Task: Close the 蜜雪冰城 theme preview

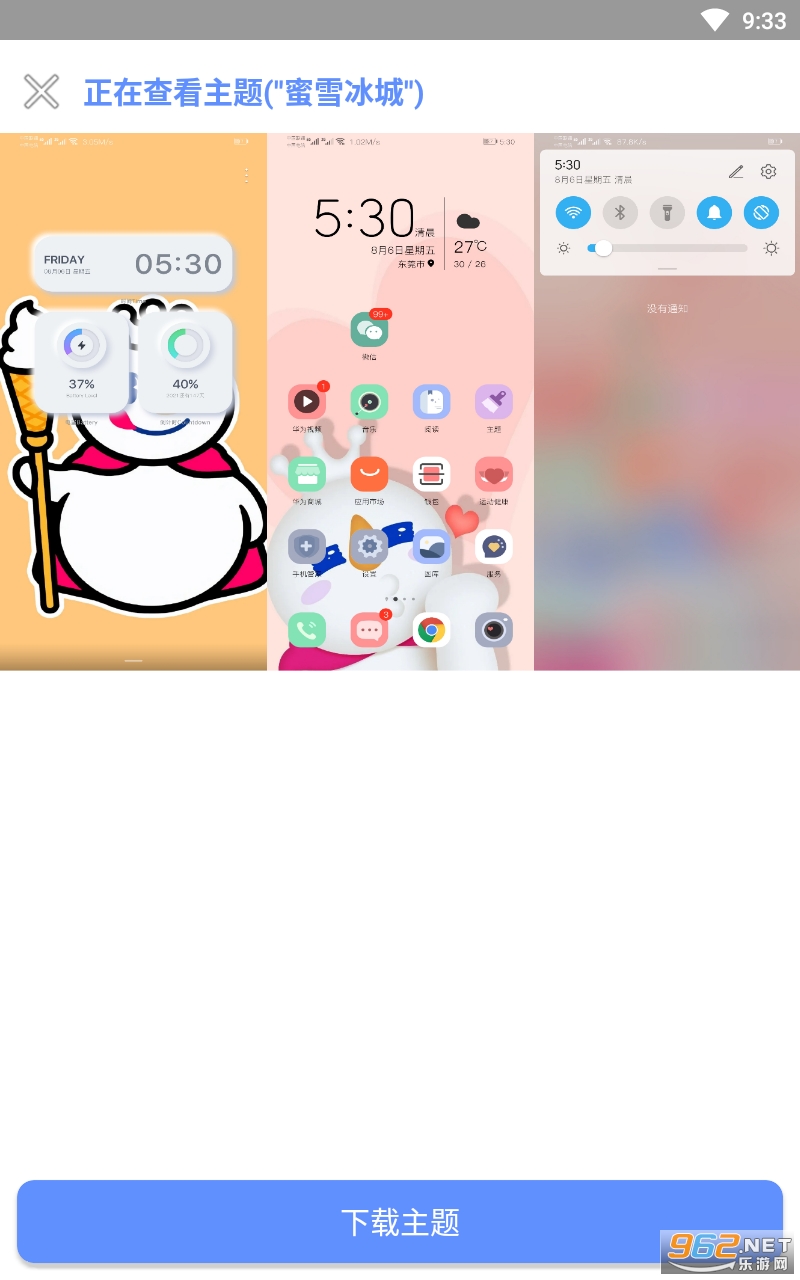Action: pyautogui.click(x=41, y=92)
